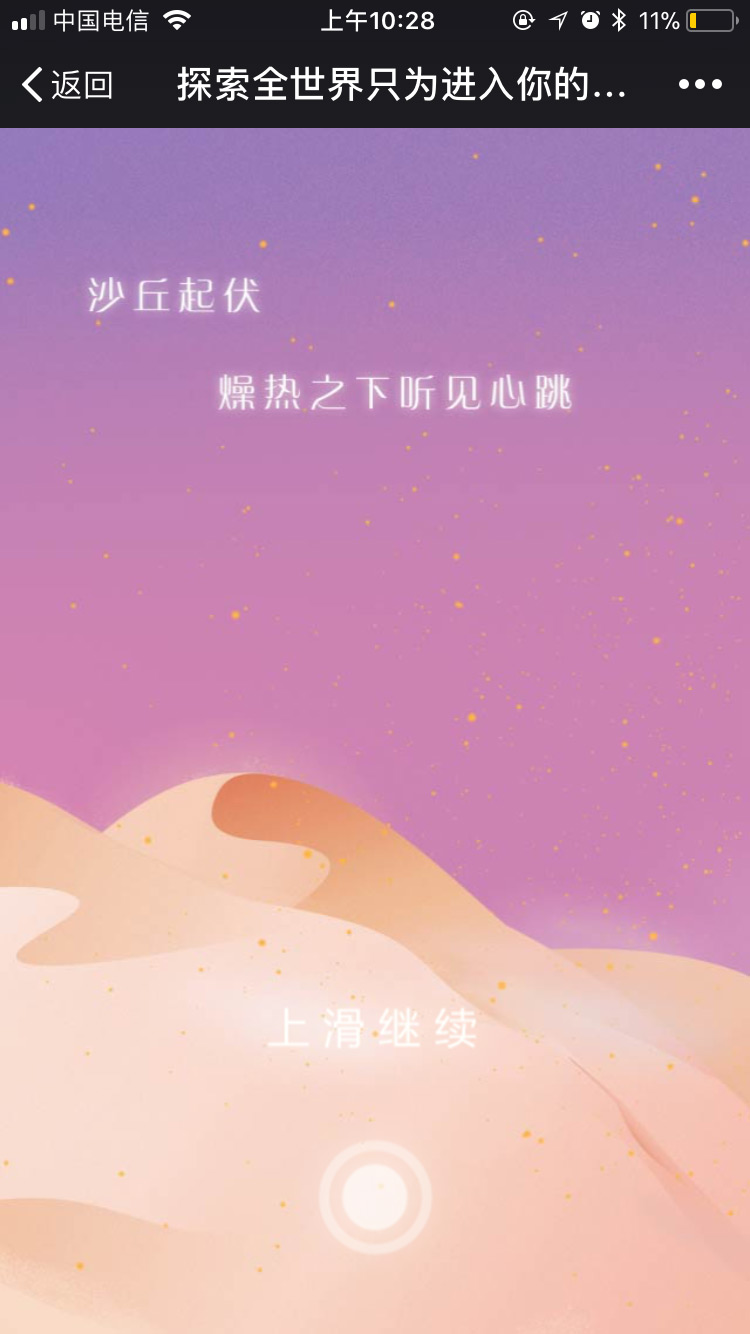Open the three-dot overflow menu
This screenshot has width=750, height=1334.
click(x=700, y=85)
